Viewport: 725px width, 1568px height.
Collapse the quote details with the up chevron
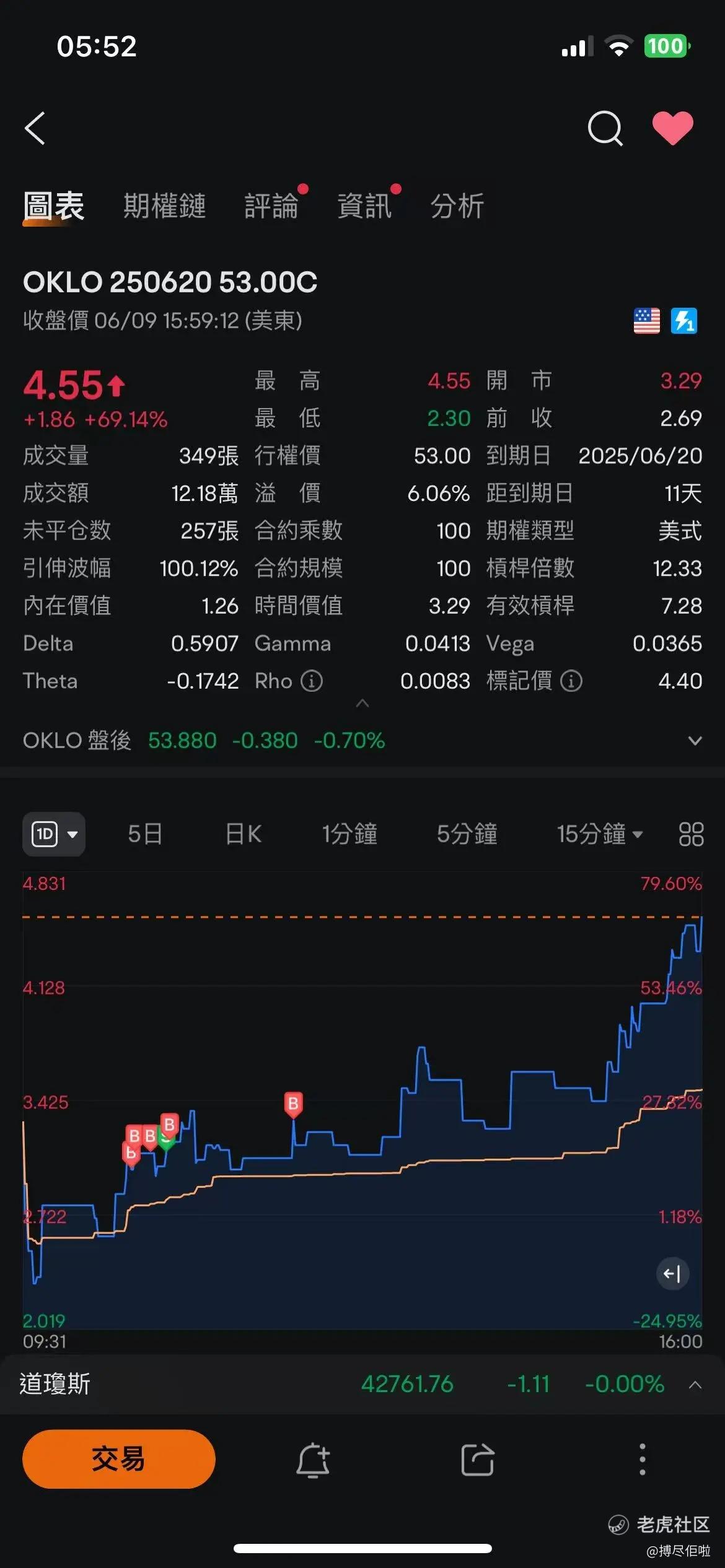pos(362,703)
